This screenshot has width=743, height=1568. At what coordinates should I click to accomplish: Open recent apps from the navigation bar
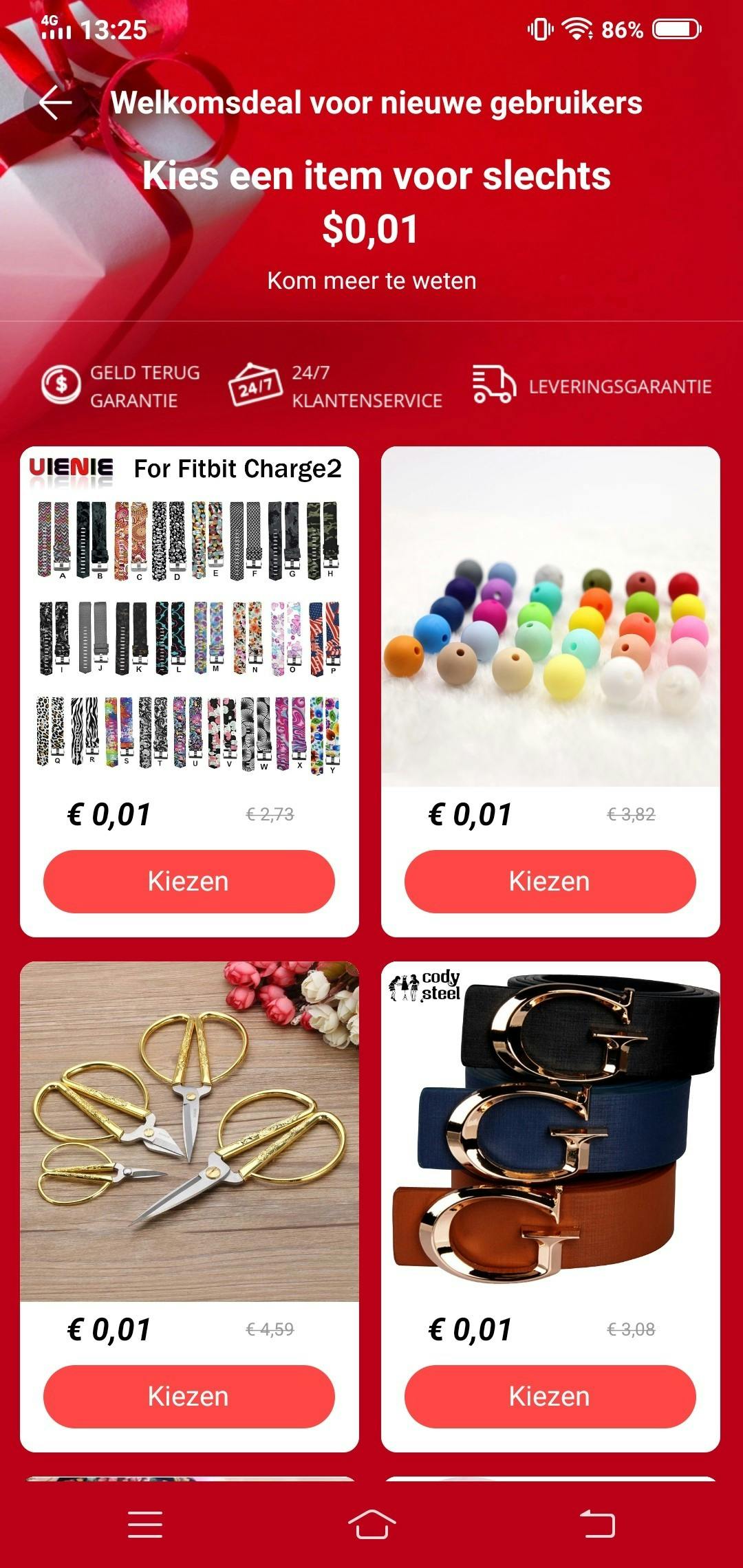(145, 1524)
